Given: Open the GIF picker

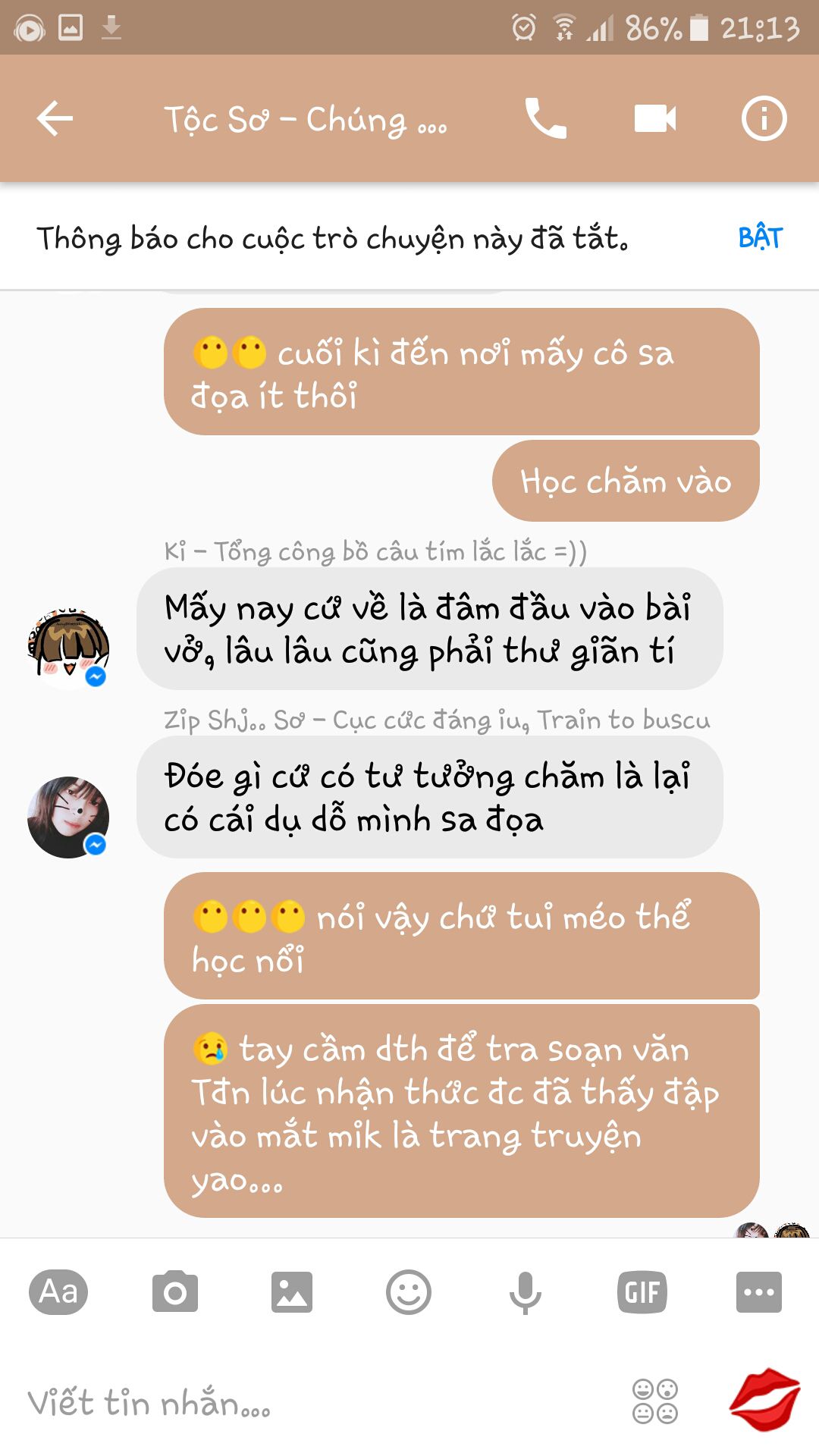Looking at the screenshot, I should click(642, 1291).
